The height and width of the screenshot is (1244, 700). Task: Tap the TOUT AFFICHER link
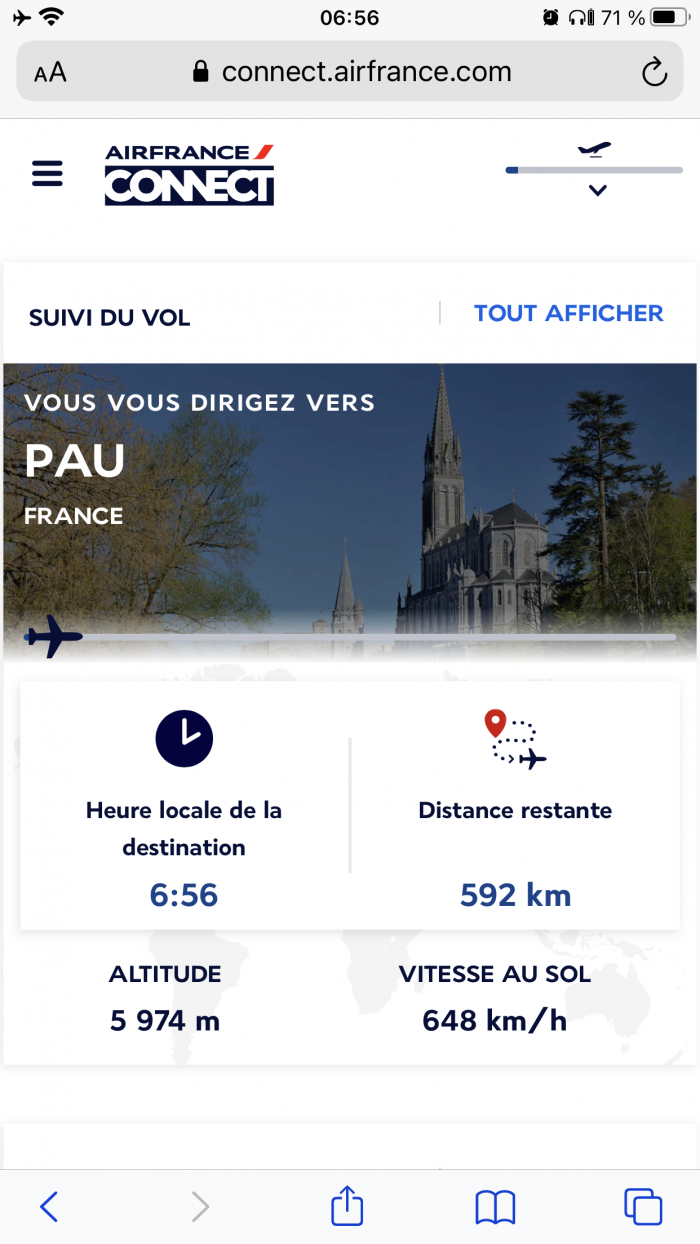tap(568, 313)
